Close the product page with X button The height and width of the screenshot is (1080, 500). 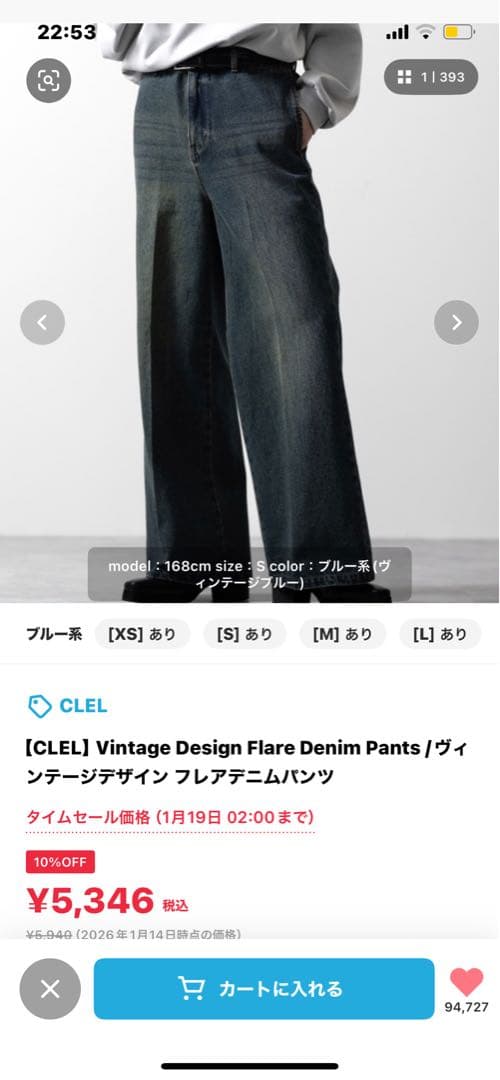[x=50, y=989]
